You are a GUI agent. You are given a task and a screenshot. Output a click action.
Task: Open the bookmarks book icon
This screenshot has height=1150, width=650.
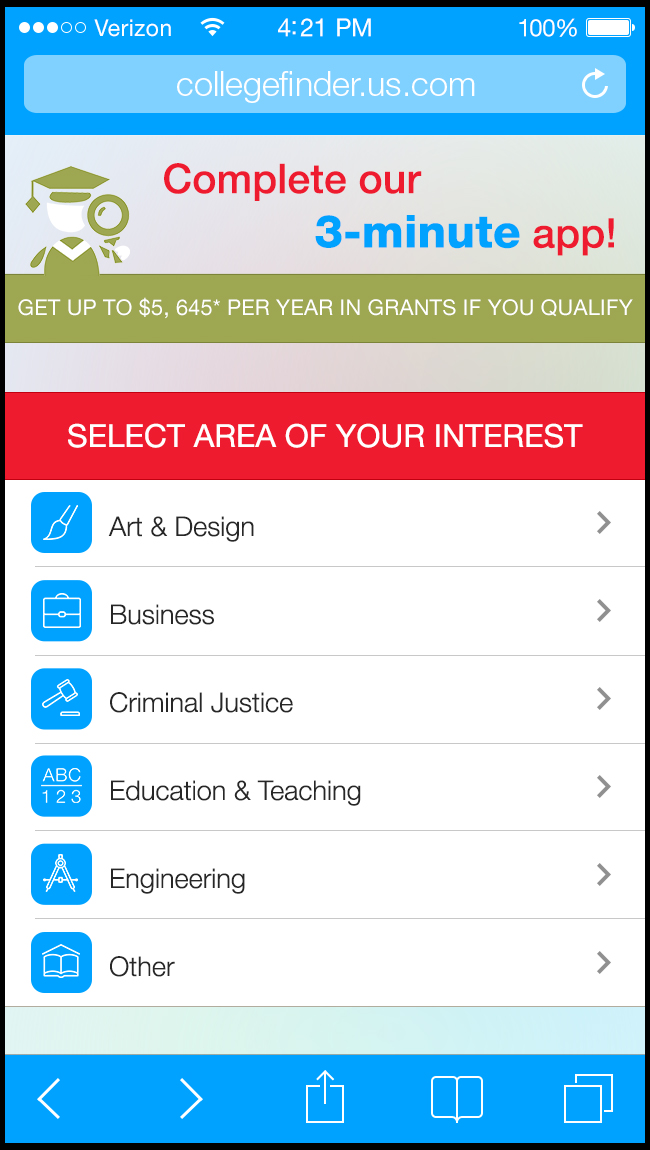pos(457,1098)
